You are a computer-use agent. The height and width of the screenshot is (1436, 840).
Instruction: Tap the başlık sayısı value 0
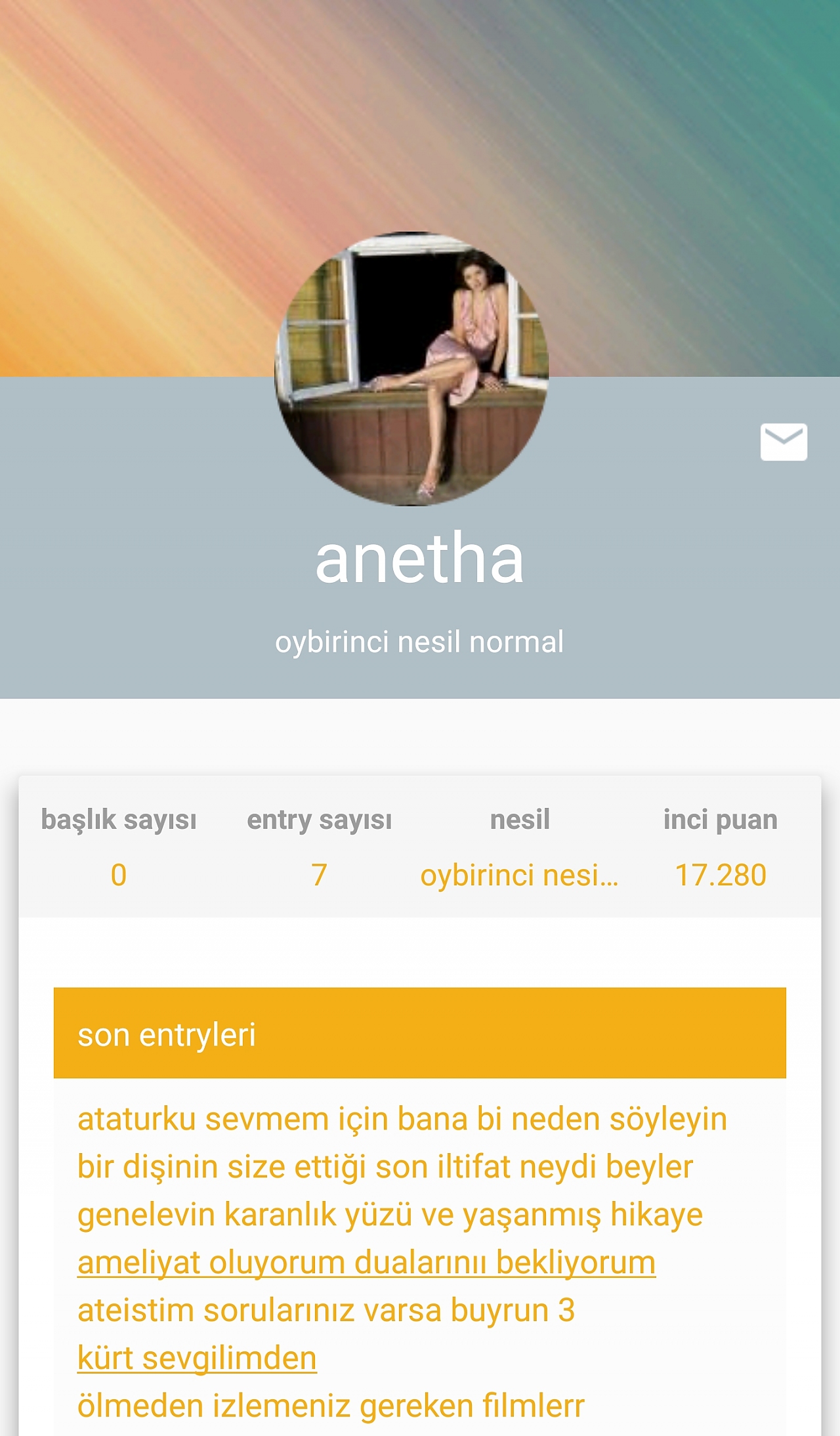click(119, 875)
